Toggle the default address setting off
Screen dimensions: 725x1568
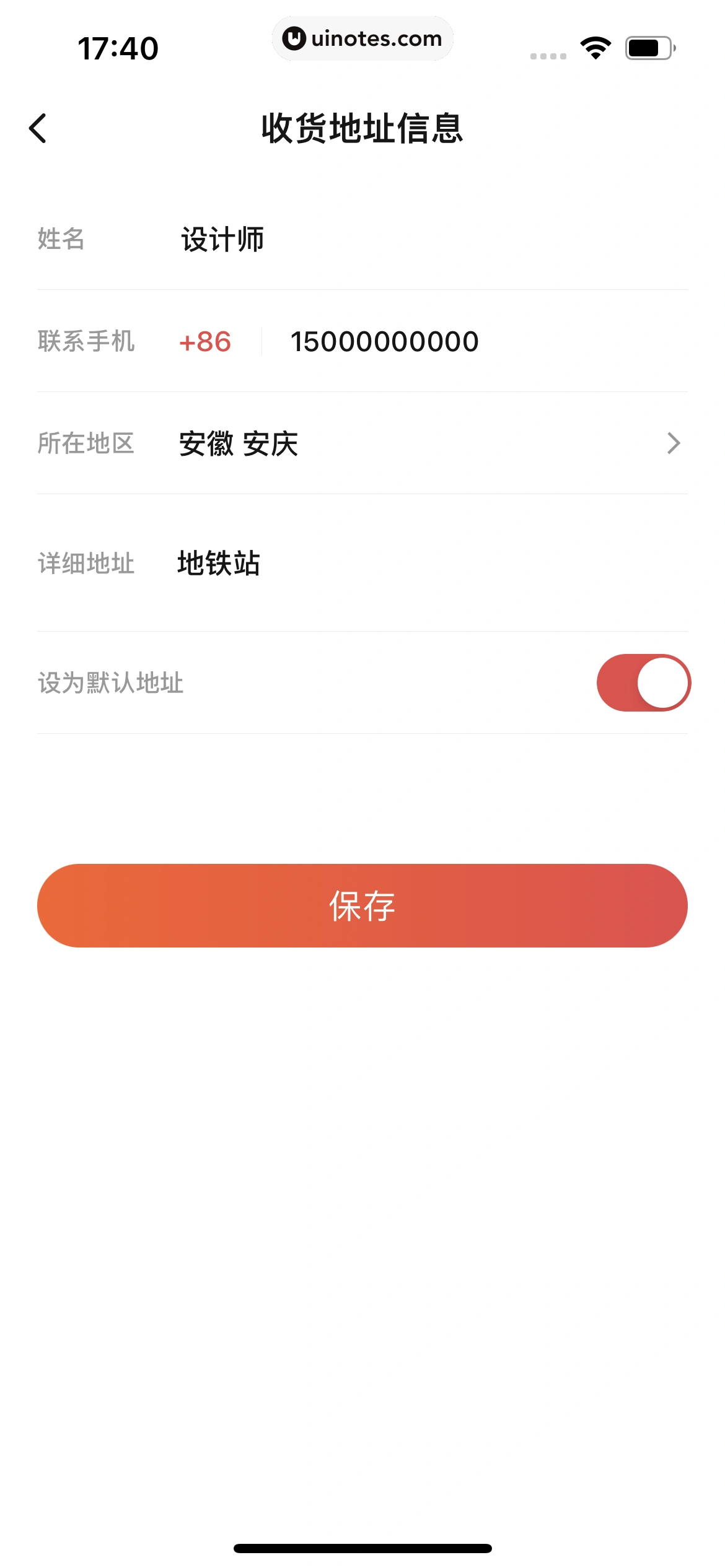643,681
